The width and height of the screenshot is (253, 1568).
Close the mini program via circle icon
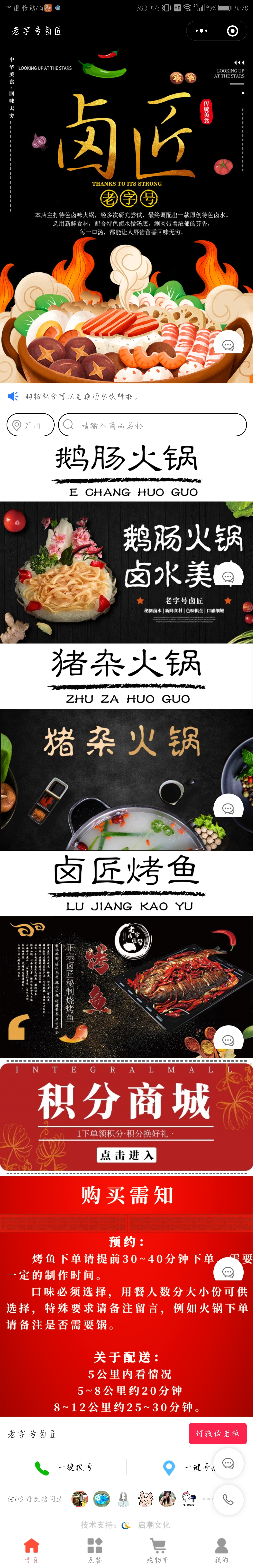click(232, 30)
